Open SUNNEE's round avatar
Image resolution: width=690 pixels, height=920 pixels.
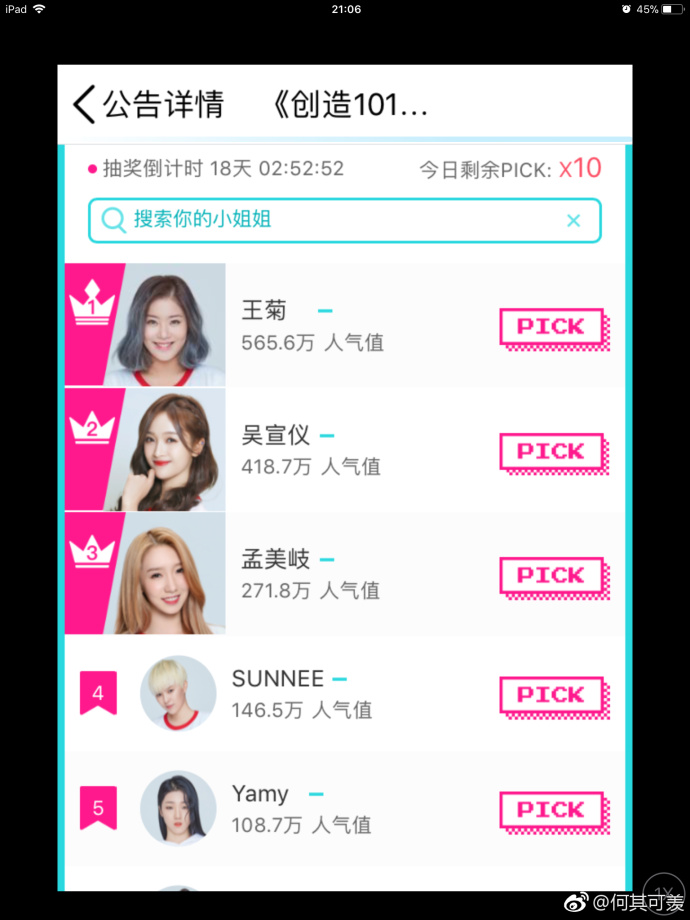[x=178, y=693]
